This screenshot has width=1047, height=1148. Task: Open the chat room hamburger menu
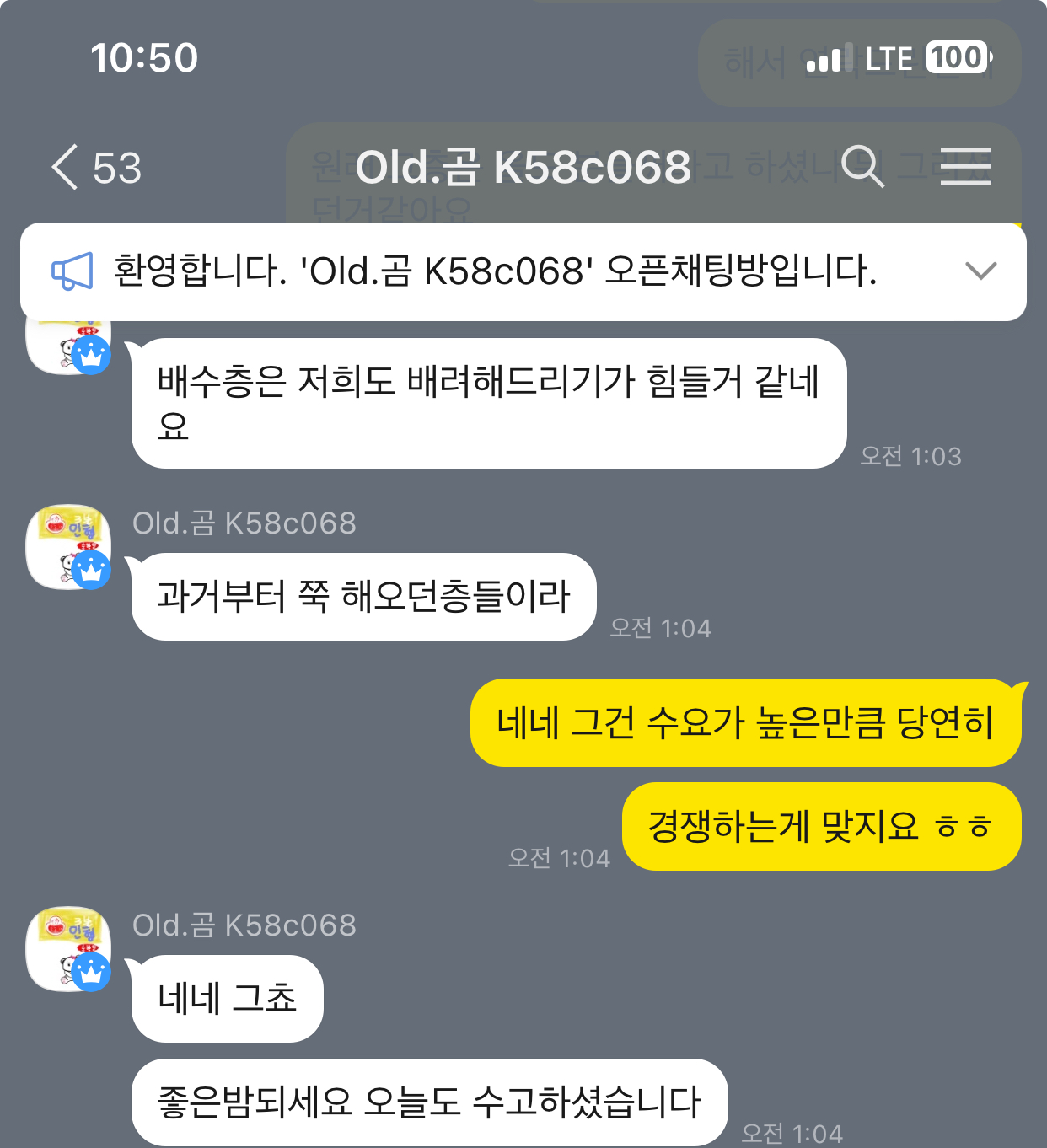click(965, 166)
